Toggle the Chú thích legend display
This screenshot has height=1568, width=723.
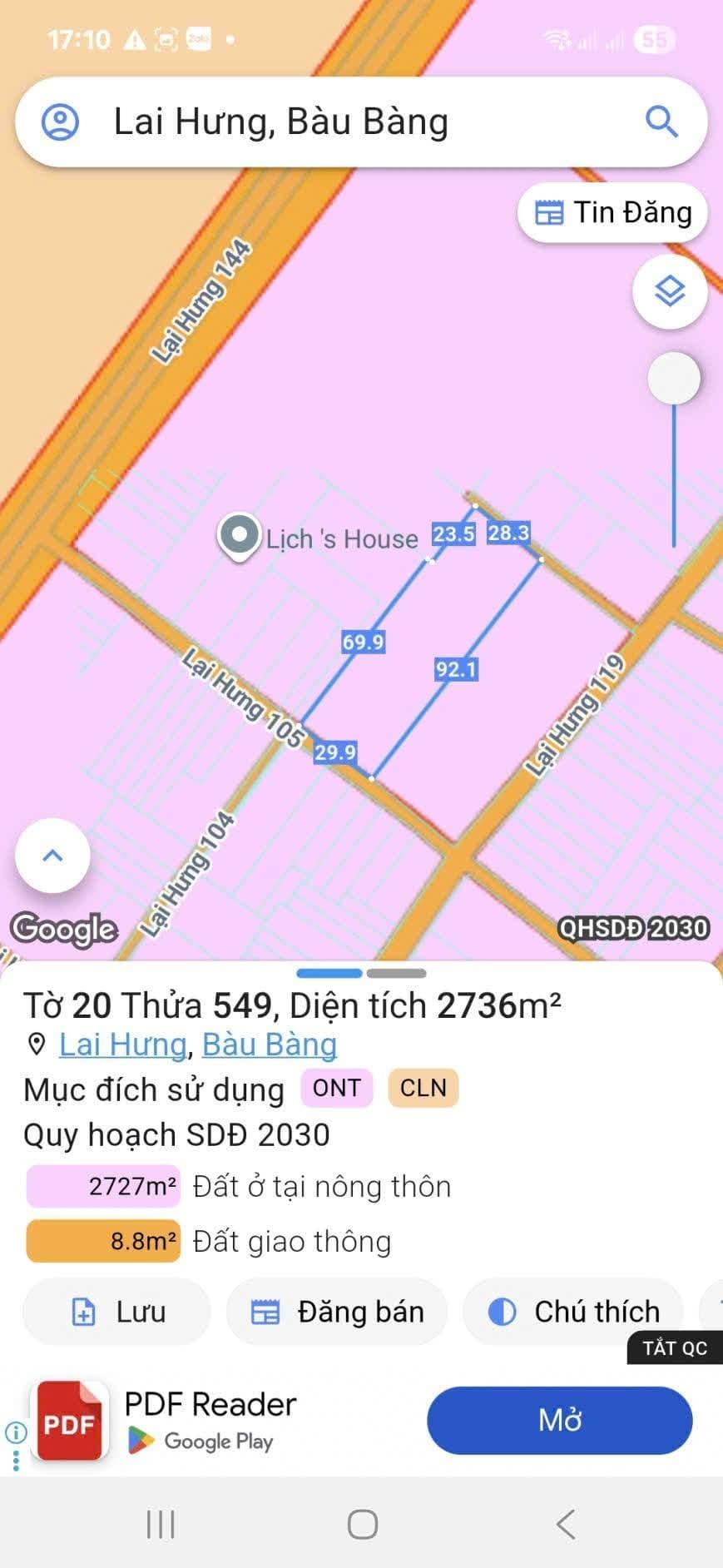pyautogui.click(x=503, y=1311)
